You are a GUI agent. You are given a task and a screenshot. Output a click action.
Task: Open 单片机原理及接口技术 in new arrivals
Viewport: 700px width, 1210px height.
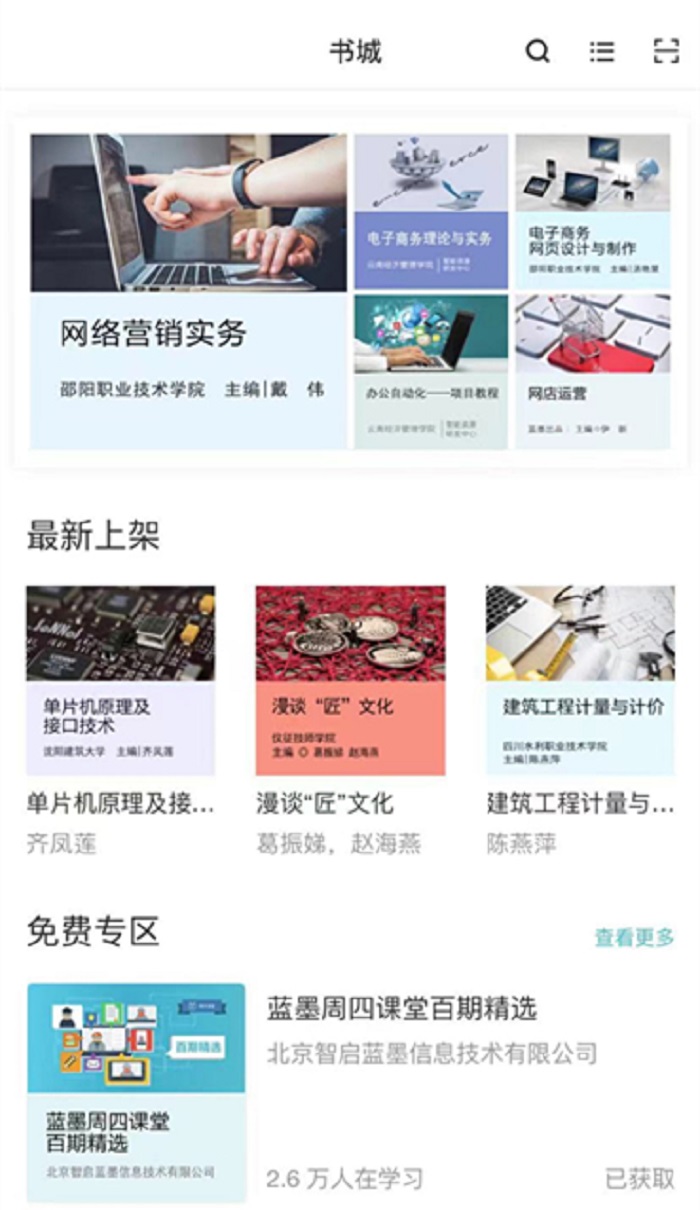tap(120, 680)
